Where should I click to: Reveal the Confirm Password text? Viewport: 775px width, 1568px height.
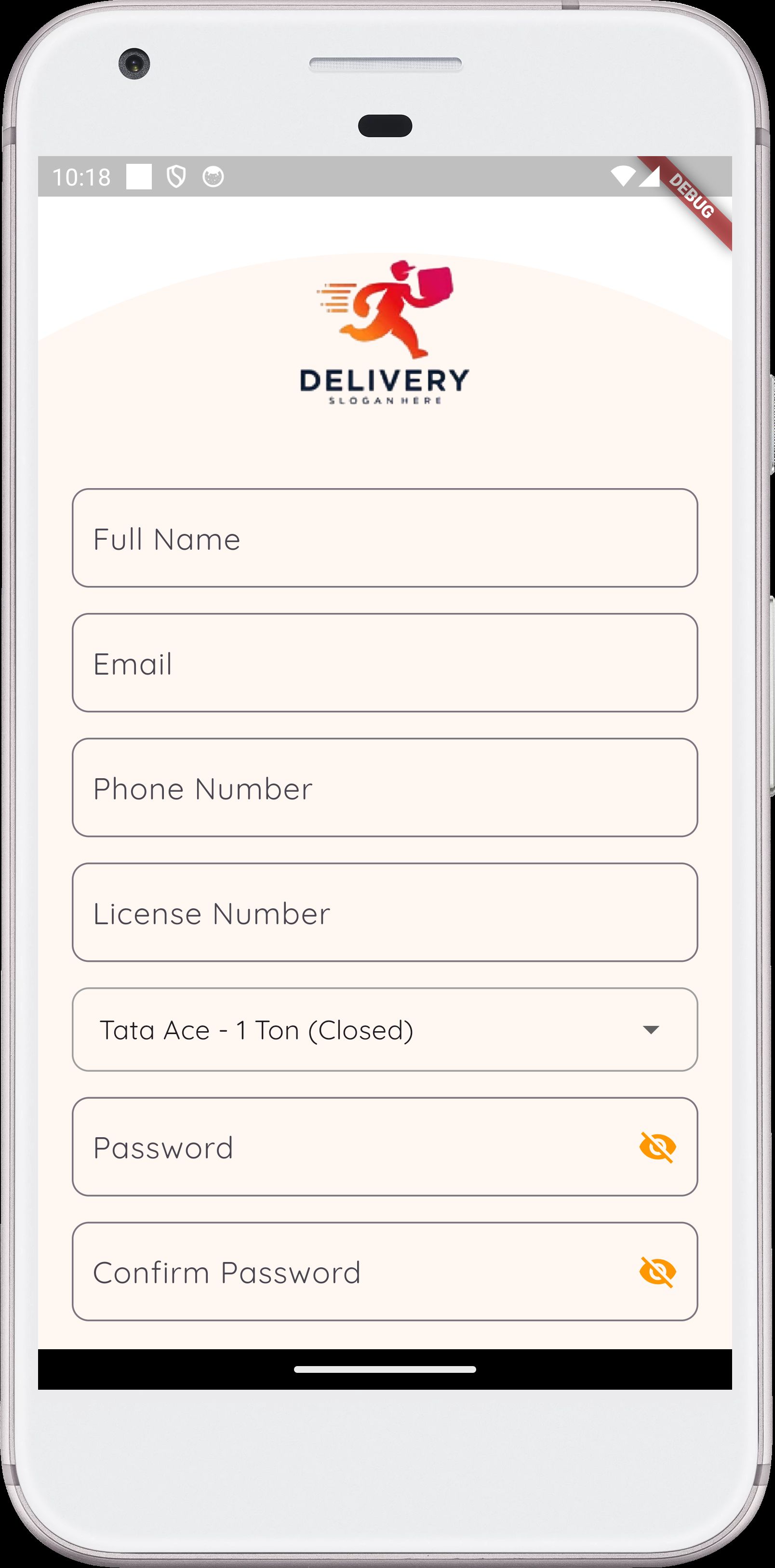pos(657,1272)
